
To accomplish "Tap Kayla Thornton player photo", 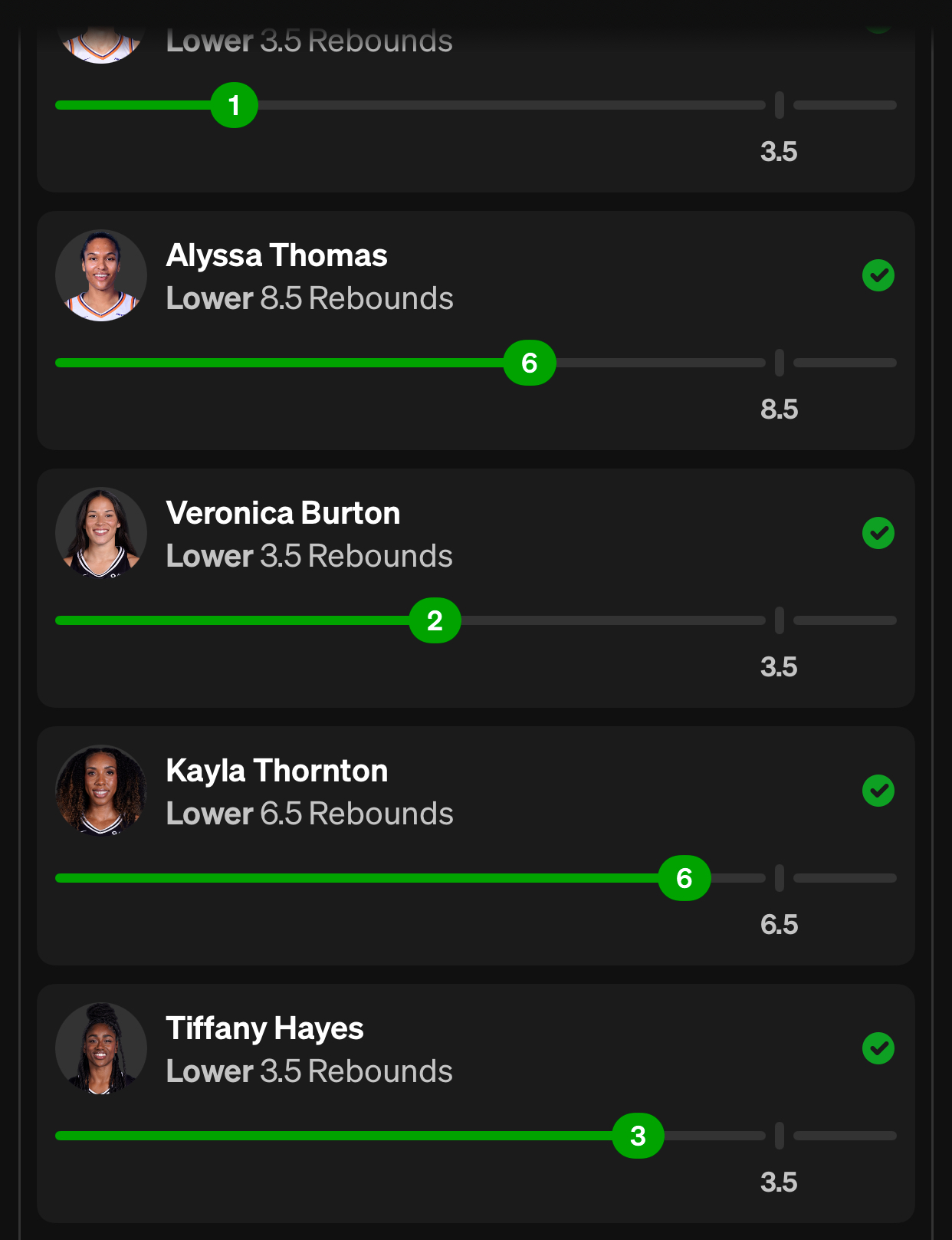I will click(x=101, y=791).
